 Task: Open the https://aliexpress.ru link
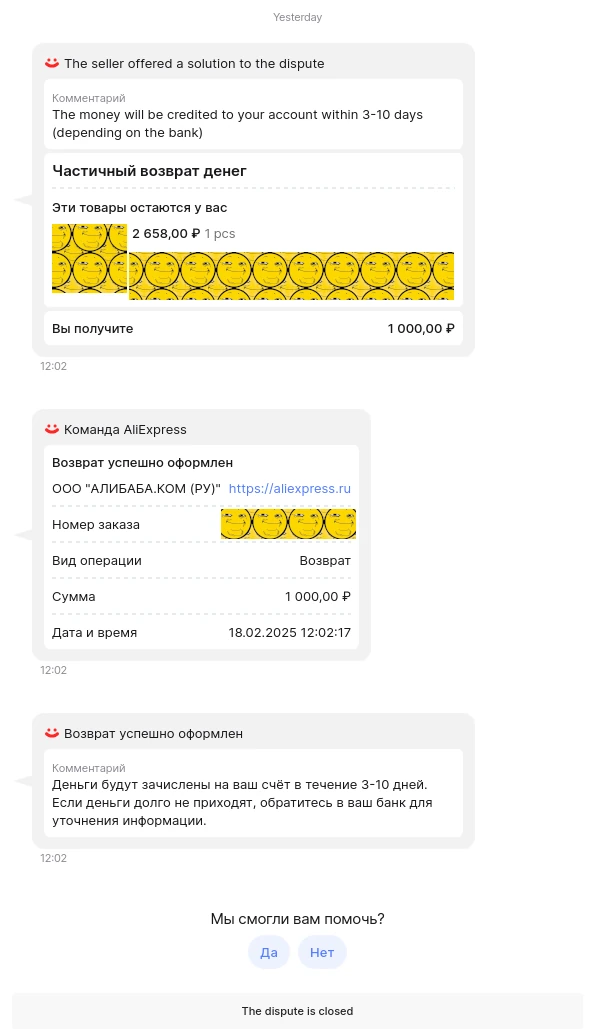pyautogui.click(x=289, y=488)
